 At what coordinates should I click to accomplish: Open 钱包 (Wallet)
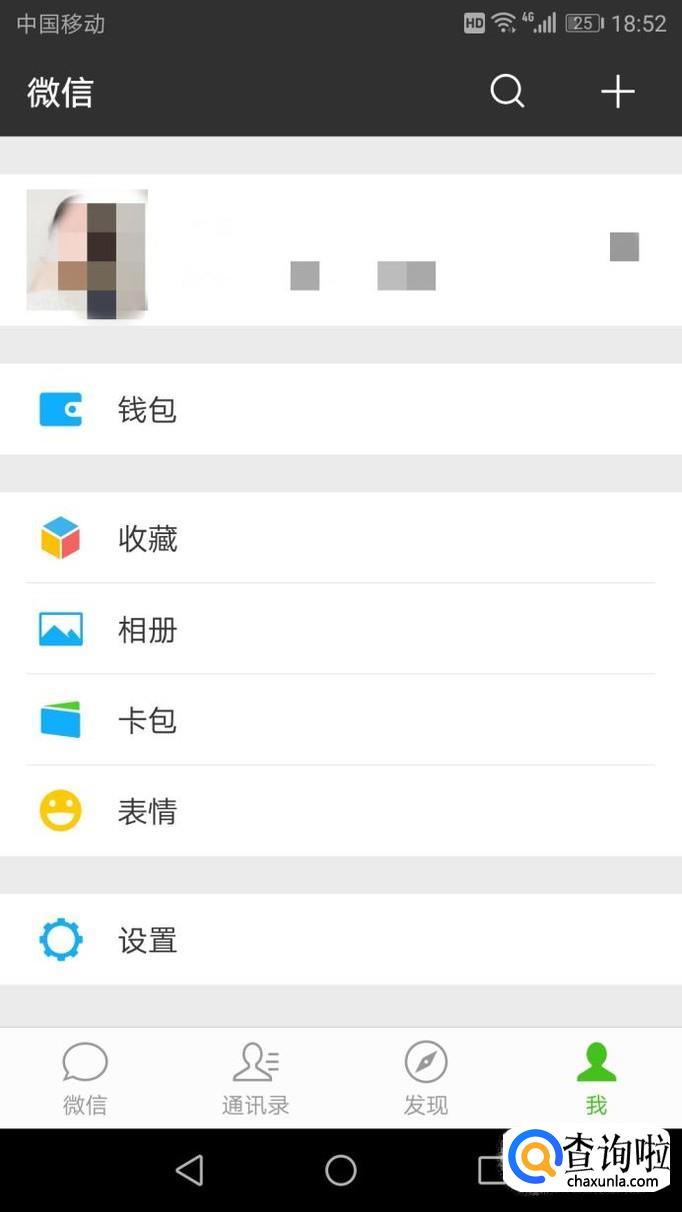click(340, 410)
